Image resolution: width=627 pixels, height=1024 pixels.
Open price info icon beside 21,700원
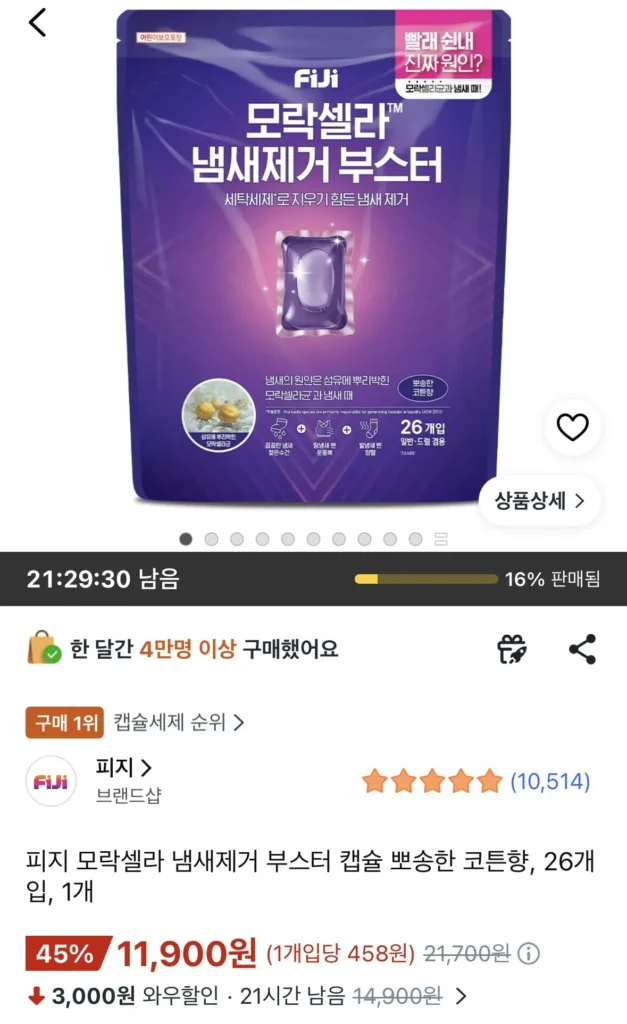[528, 954]
